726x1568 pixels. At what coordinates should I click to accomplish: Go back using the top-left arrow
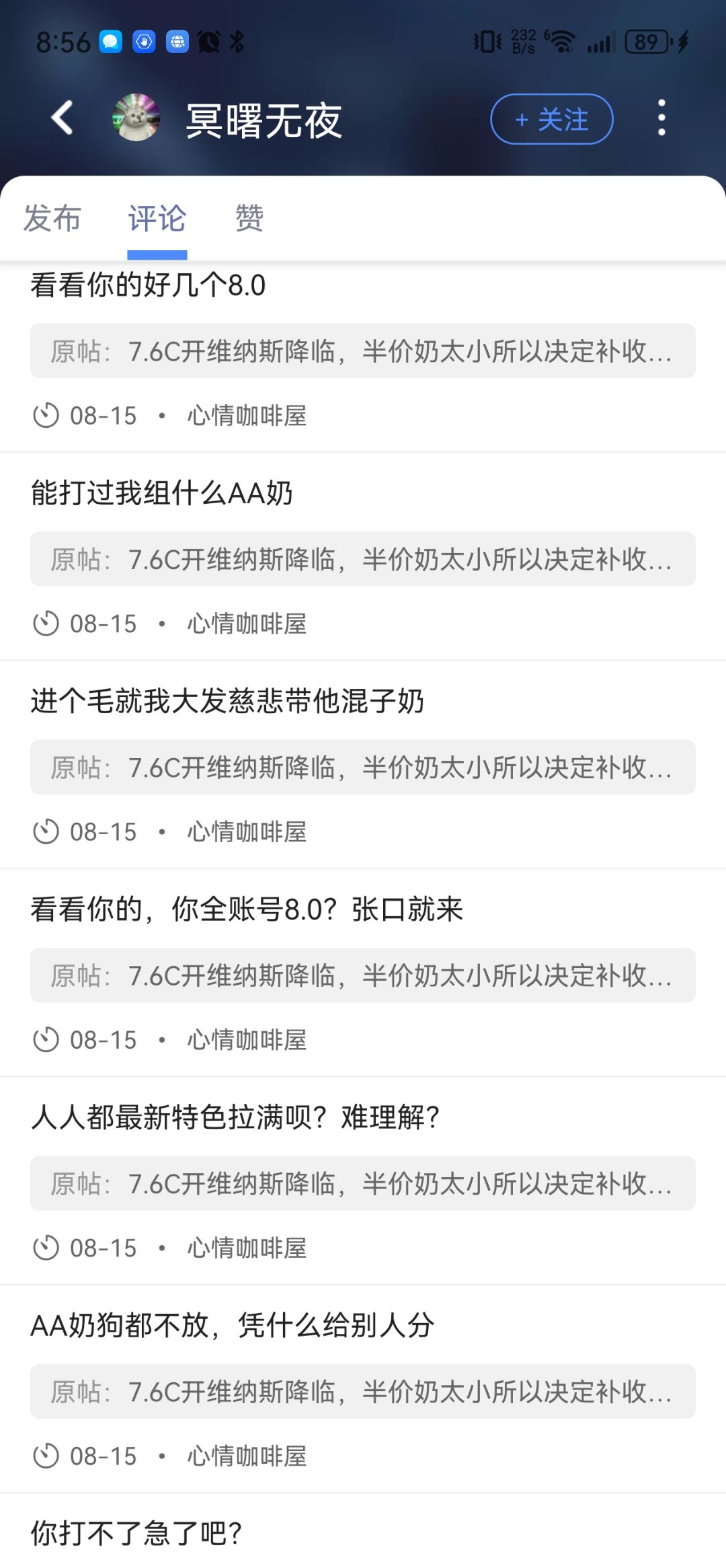63,118
